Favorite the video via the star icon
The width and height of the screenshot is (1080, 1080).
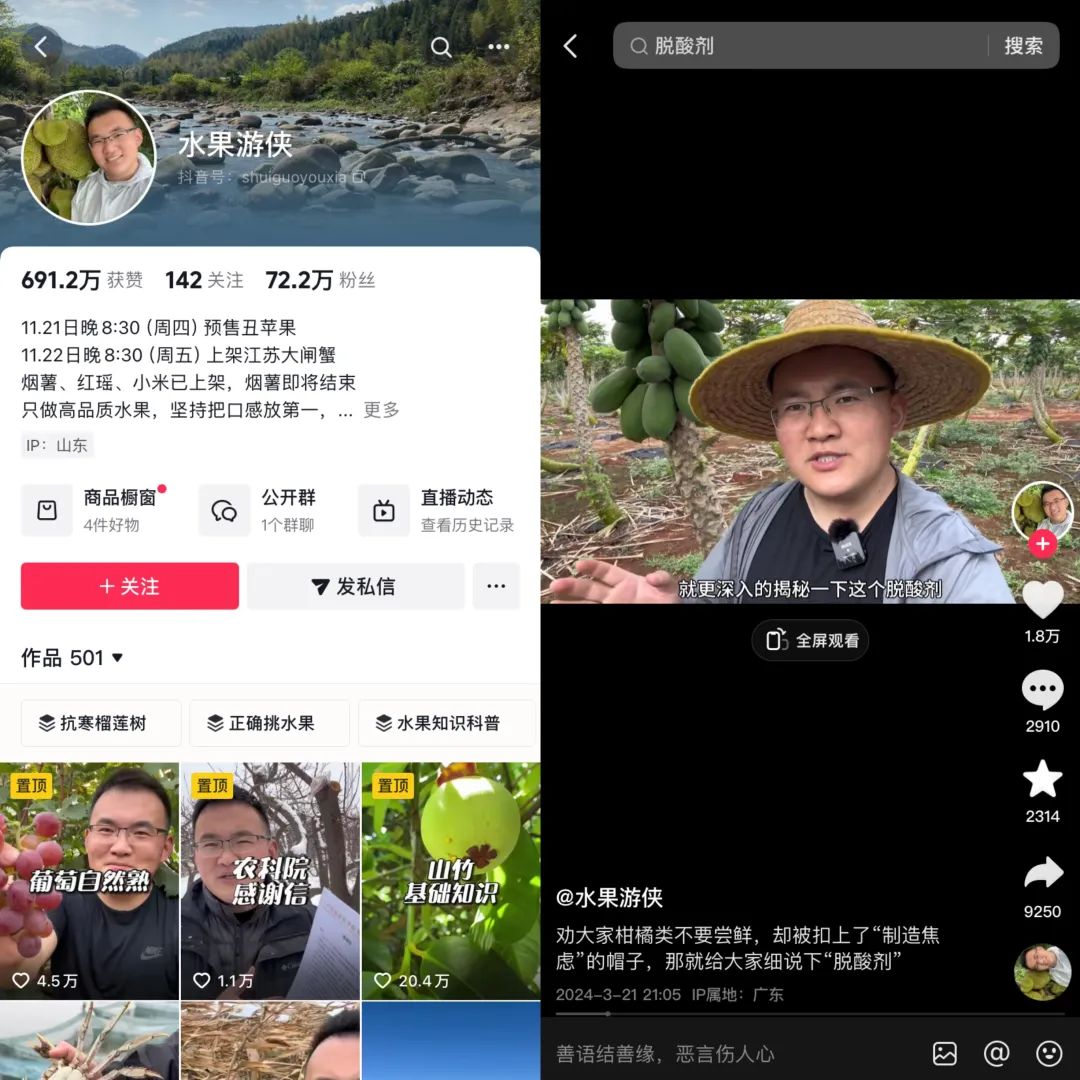click(1042, 779)
